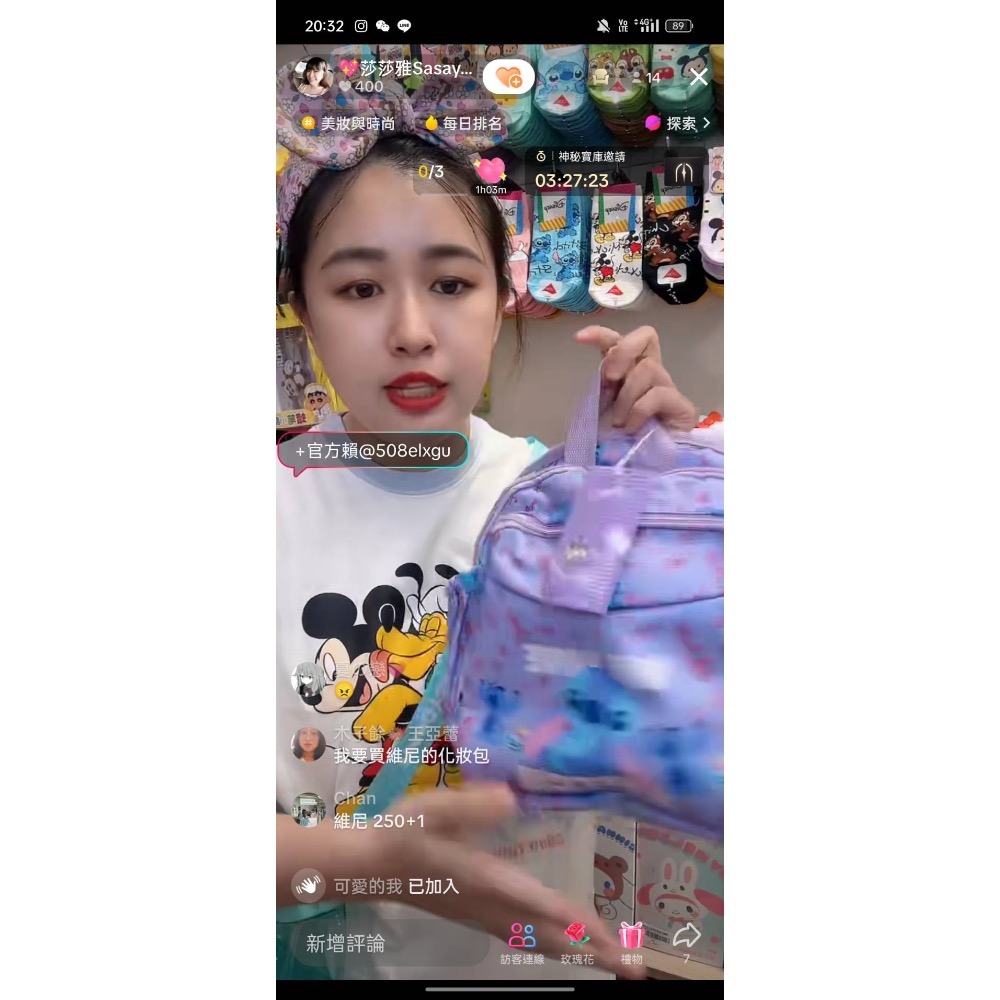
Task: Follow the host with the heart-plus button
Action: coord(508,77)
